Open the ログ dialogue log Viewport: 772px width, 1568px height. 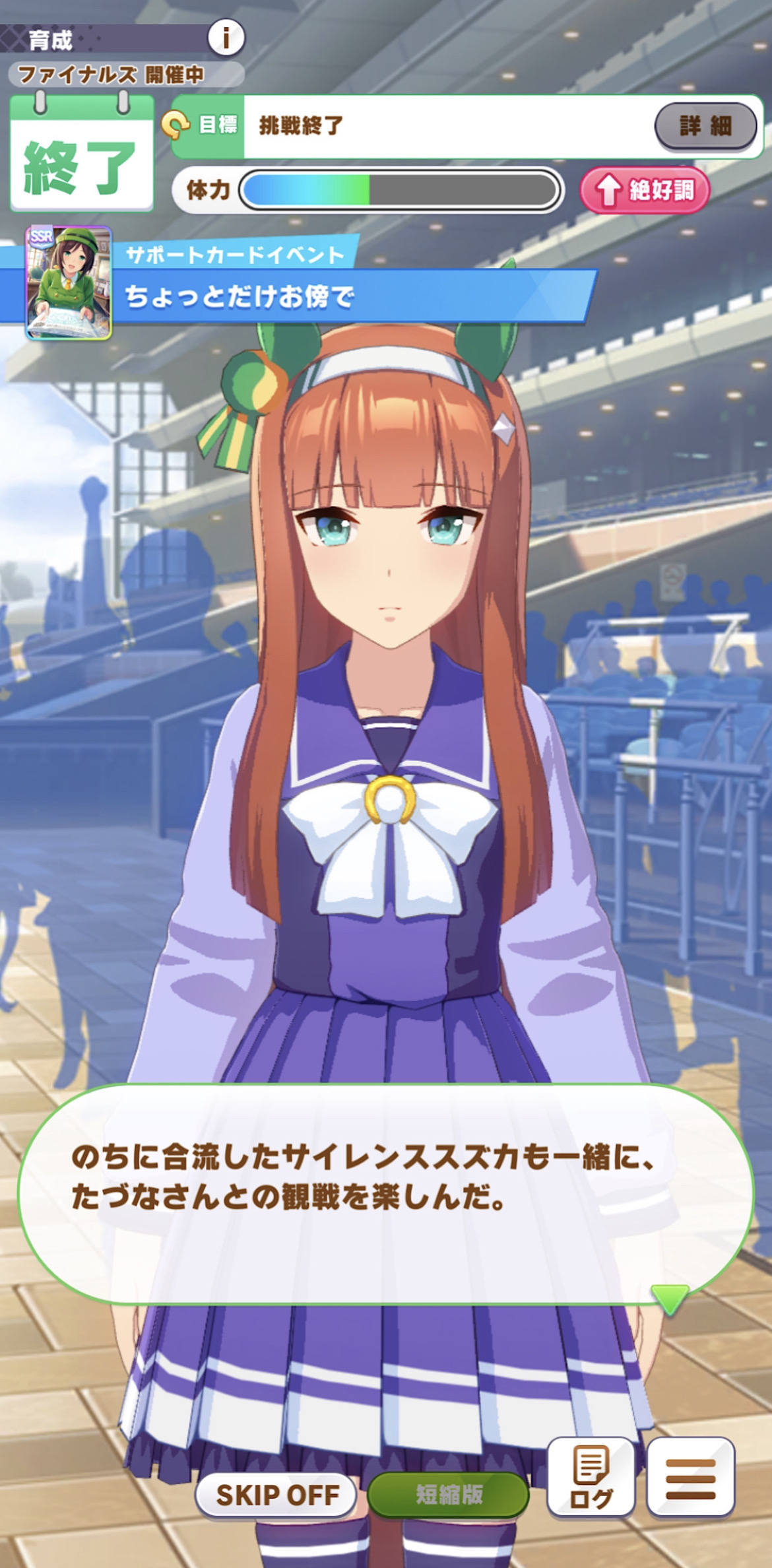click(591, 1478)
